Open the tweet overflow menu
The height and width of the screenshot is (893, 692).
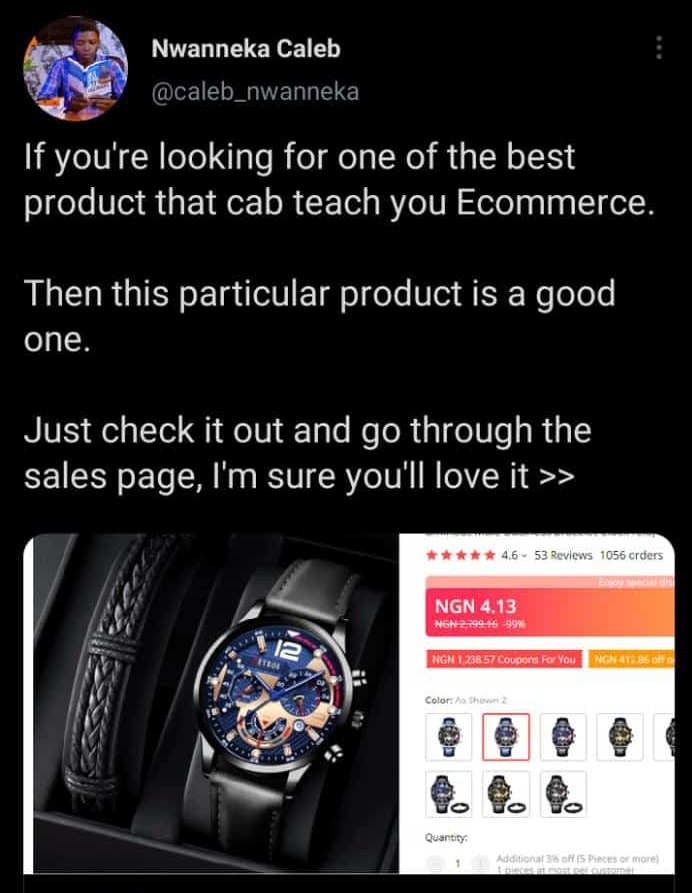pos(658,49)
